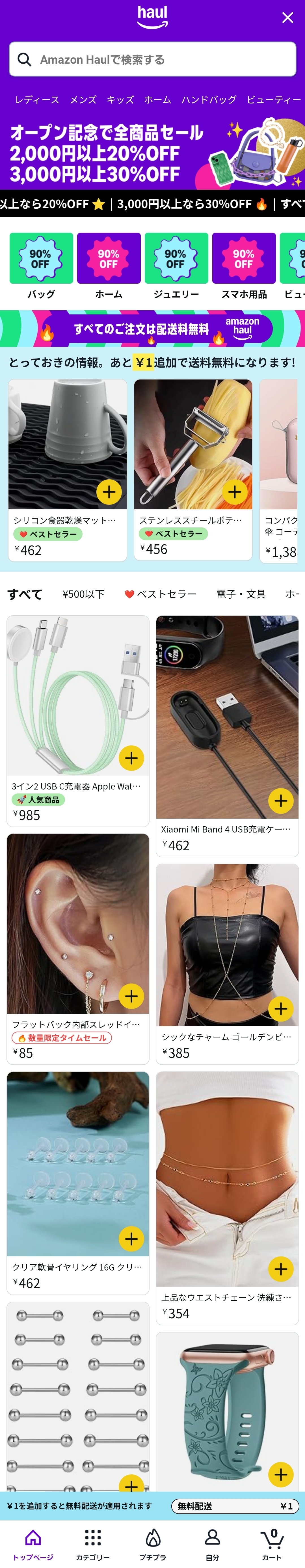Add シックなチャーム ゴールデン chain to cart
The height and width of the screenshot is (1568, 305).
281,1009
